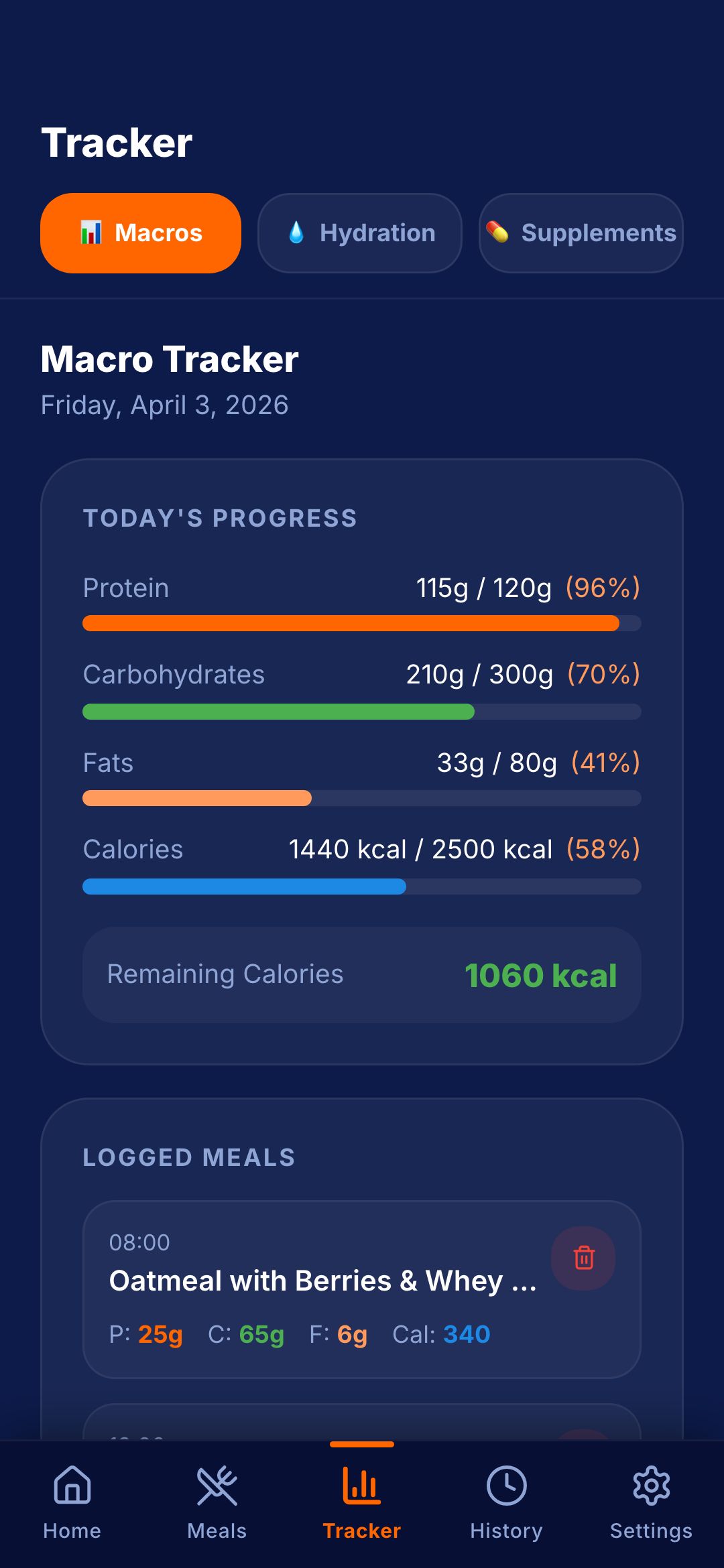Select the date Friday, April 3, 2026
The width and height of the screenshot is (724, 1568).
[164, 405]
